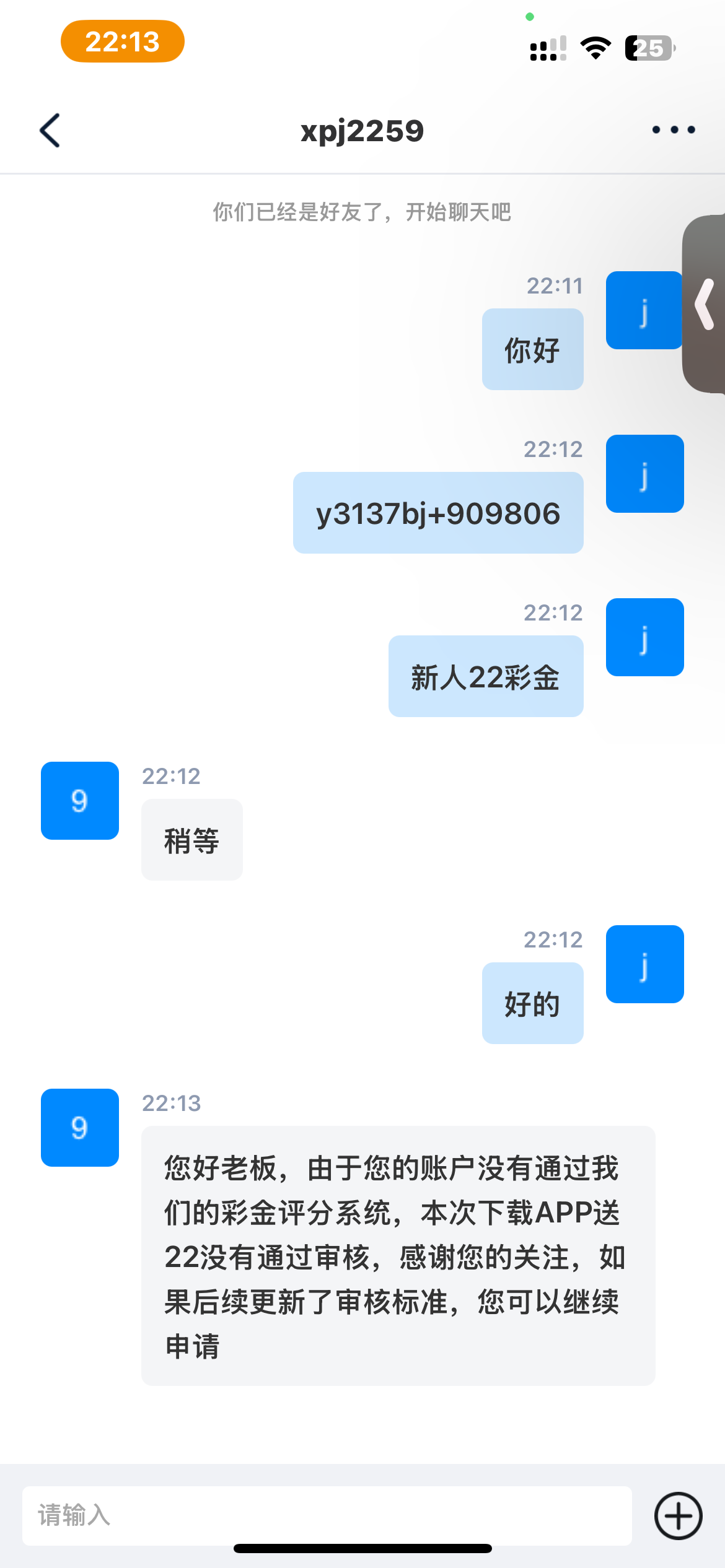Go back from the xpj2259 chat

(50, 131)
